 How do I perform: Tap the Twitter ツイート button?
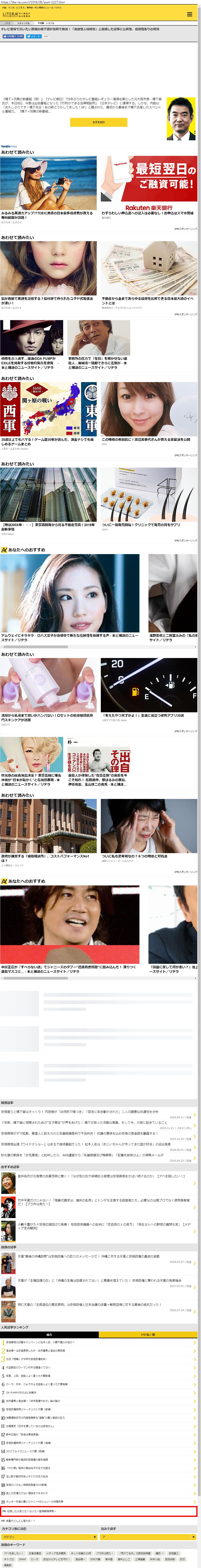click(35, 37)
